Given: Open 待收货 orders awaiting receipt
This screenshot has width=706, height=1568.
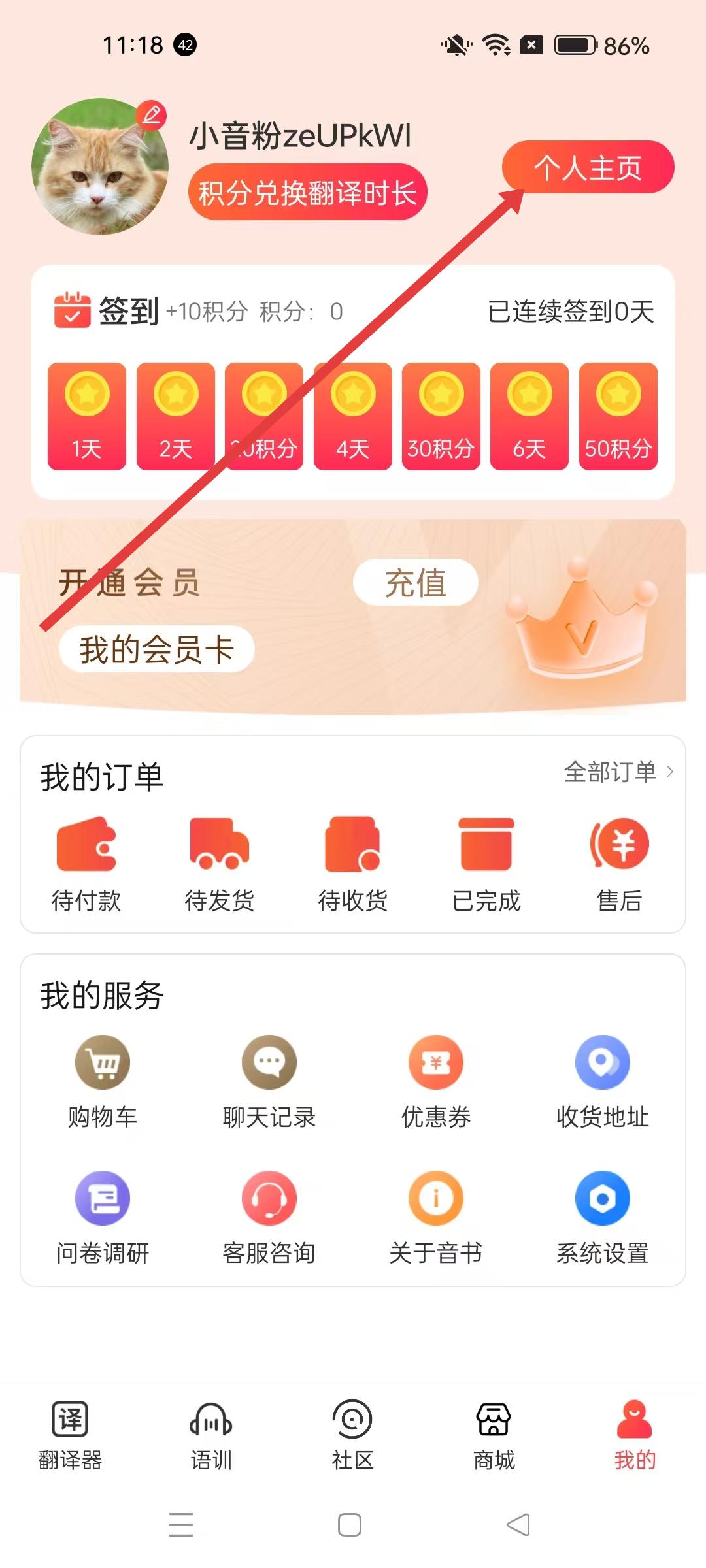Looking at the screenshot, I should click(x=353, y=864).
